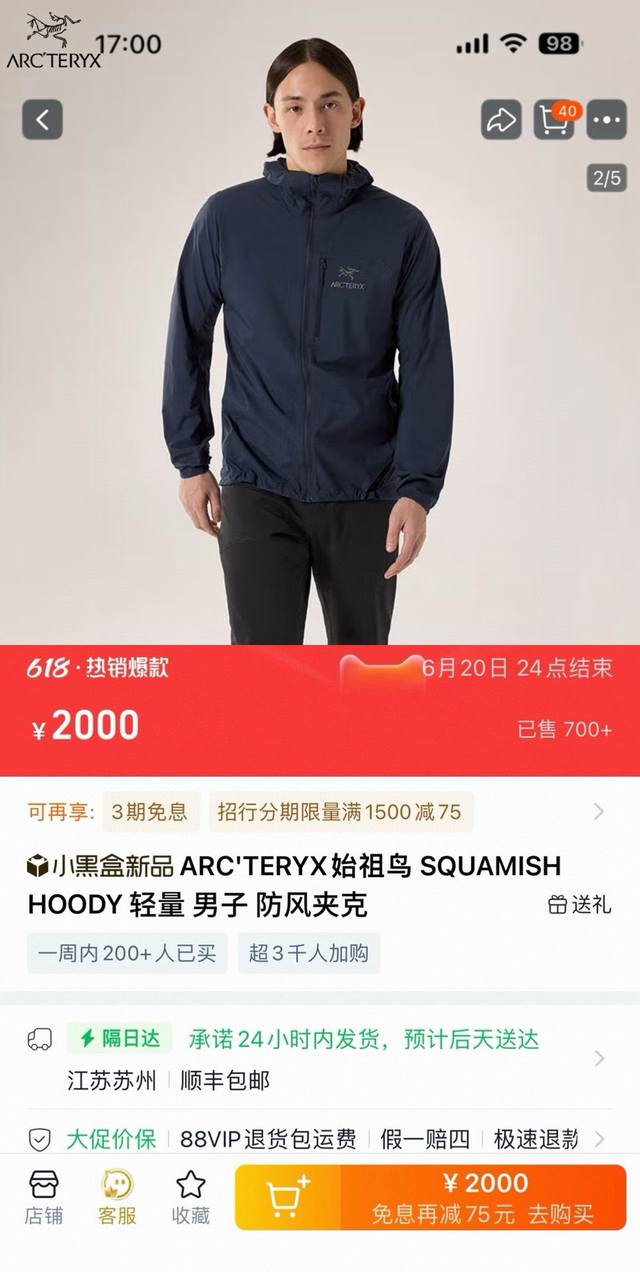Go to the 店铺 store page
This screenshot has height=1272, width=640.
tap(44, 1198)
